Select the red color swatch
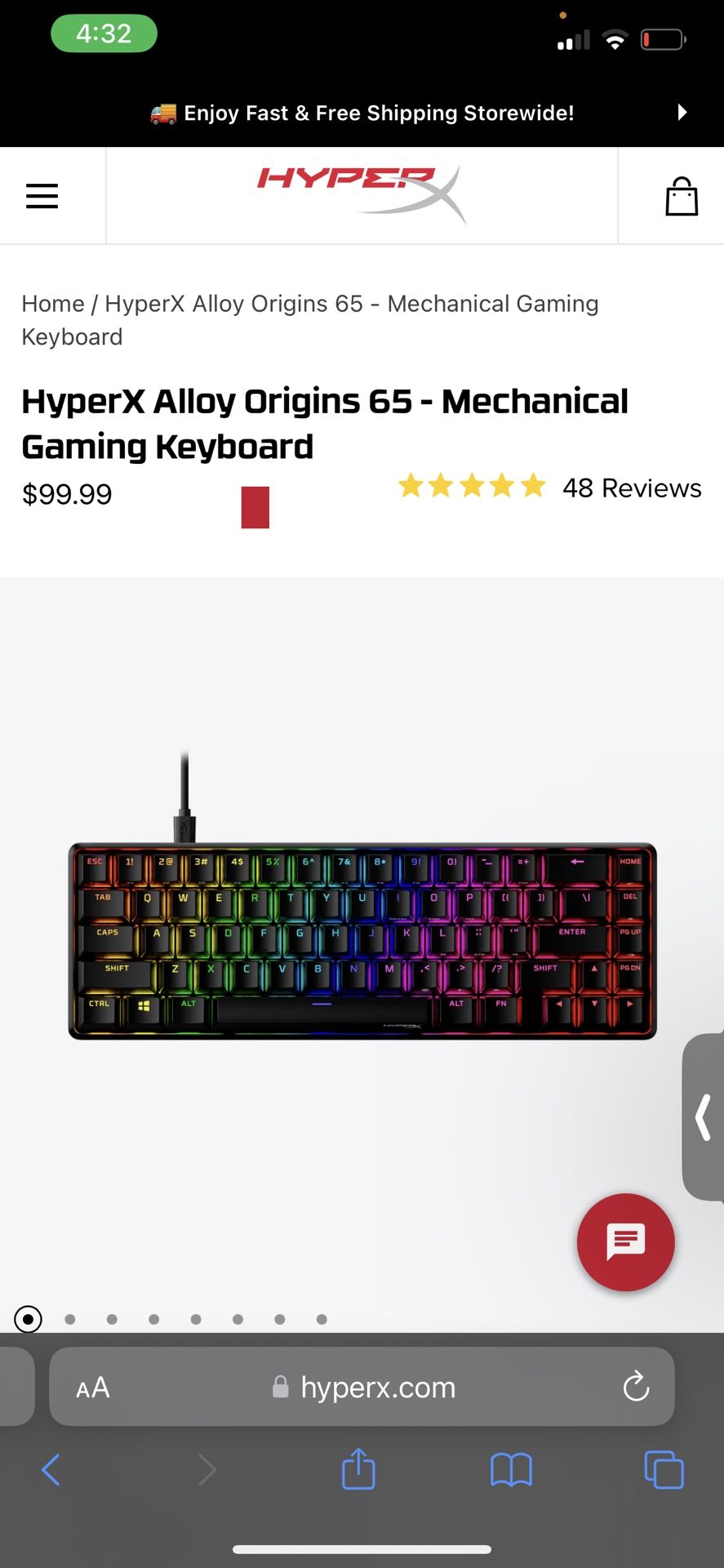 click(255, 507)
